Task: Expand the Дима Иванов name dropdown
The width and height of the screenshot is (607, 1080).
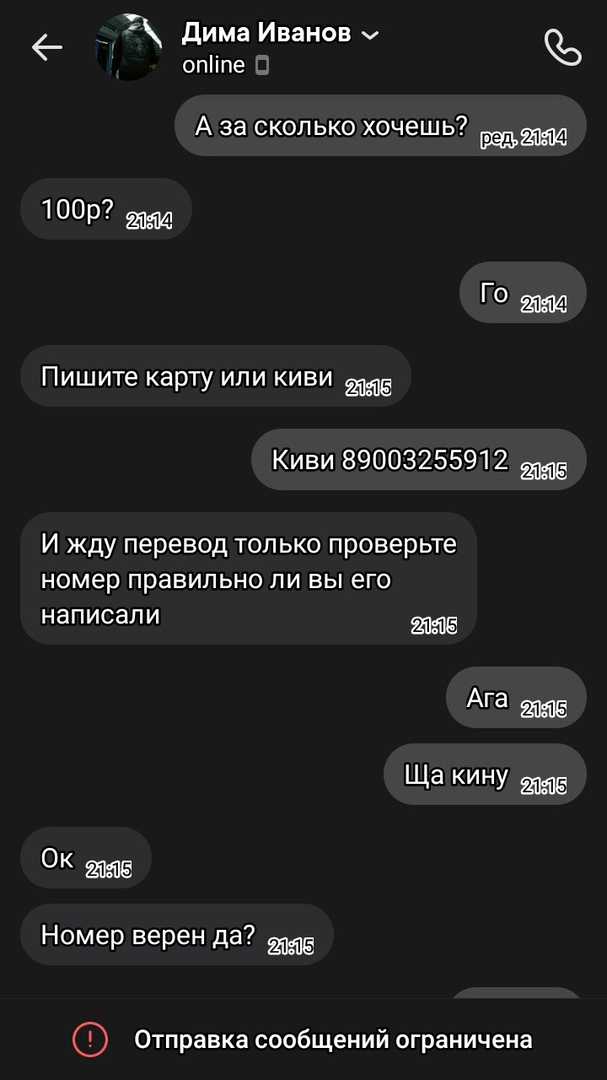Action: point(369,35)
